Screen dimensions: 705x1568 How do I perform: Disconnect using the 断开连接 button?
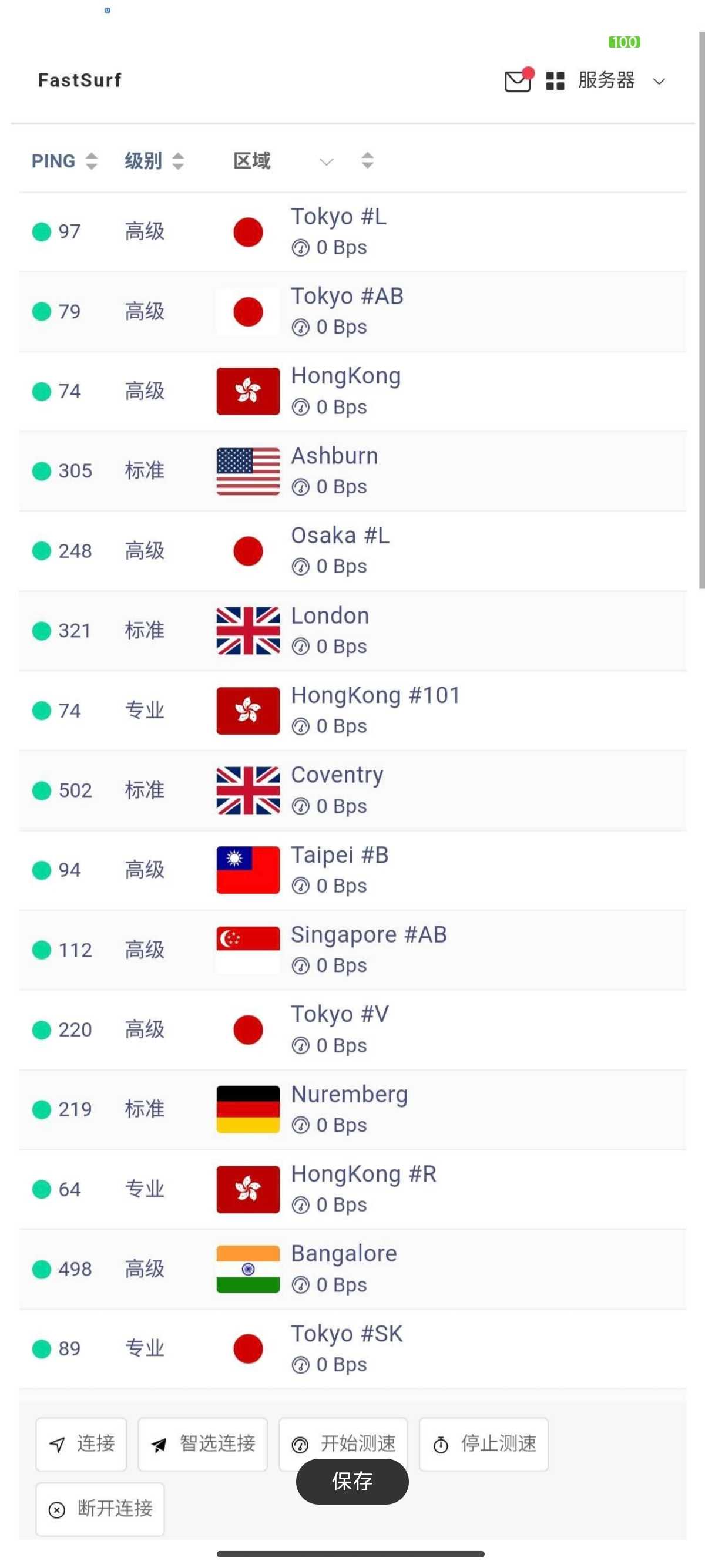100,1509
